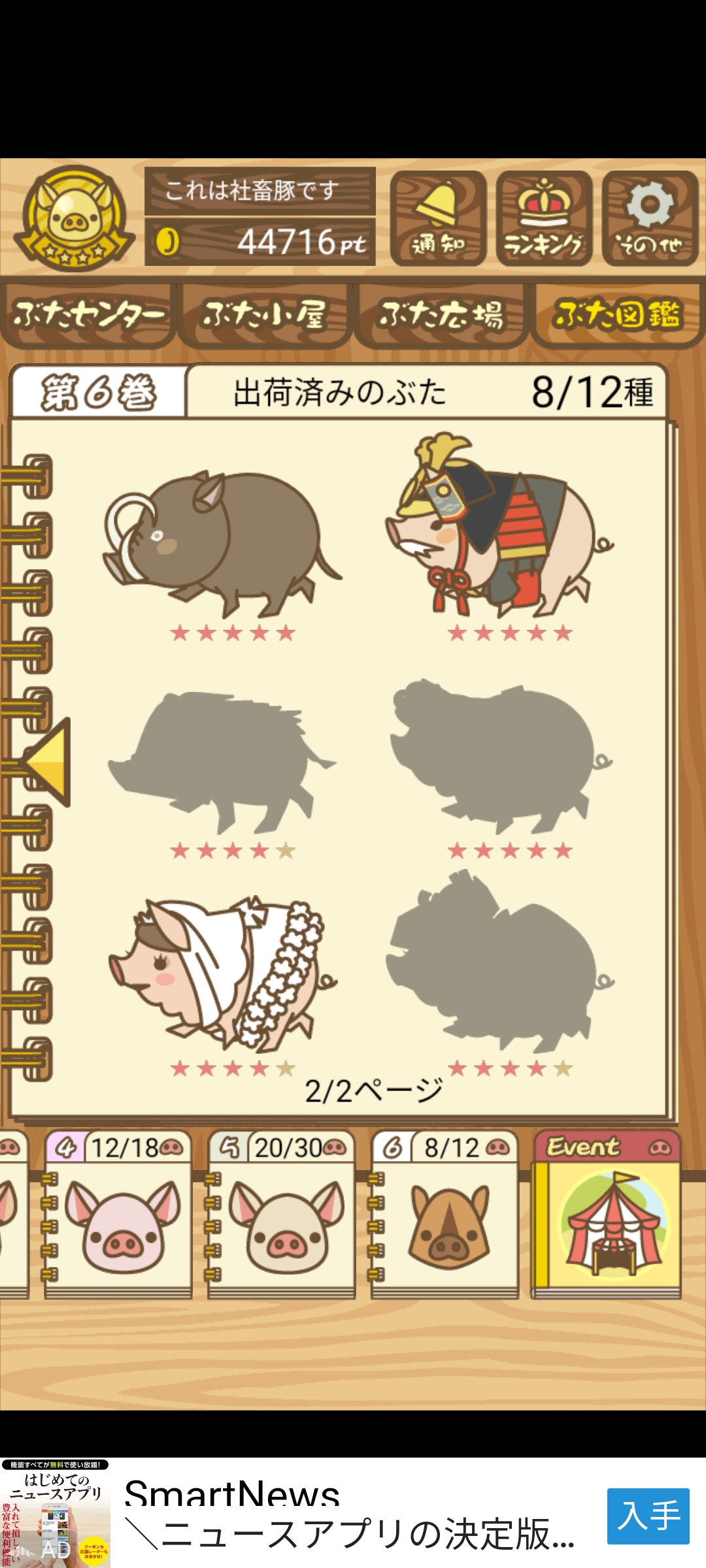
Task: Open the Event circus tent book
Action: click(607, 1214)
